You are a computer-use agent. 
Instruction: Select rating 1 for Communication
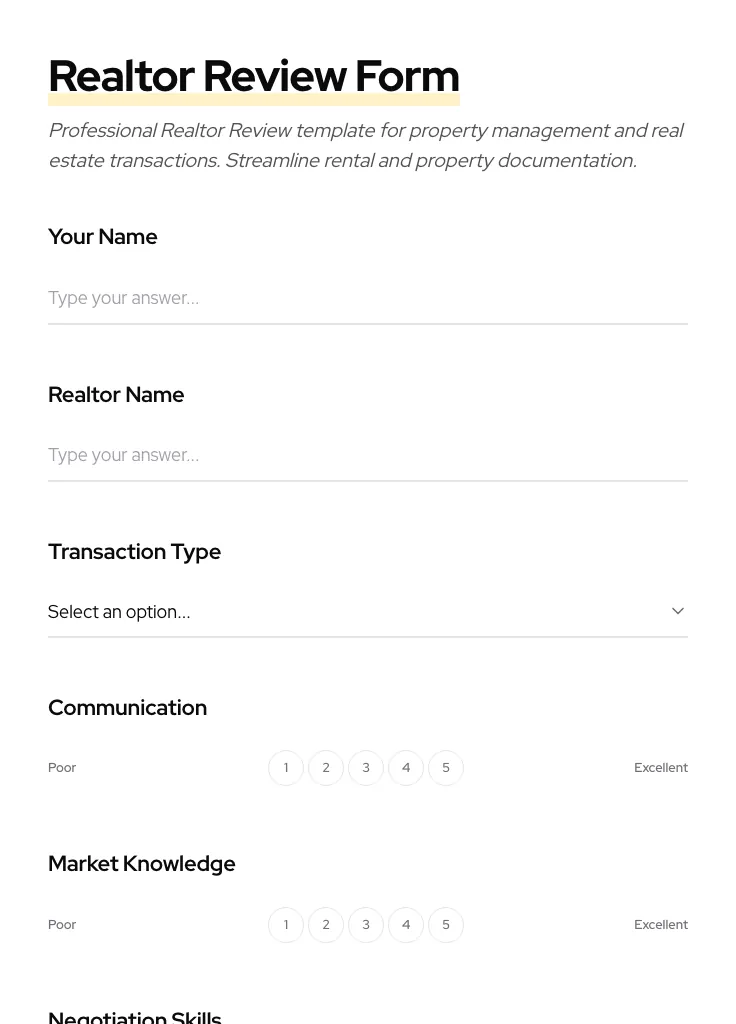click(x=286, y=768)
